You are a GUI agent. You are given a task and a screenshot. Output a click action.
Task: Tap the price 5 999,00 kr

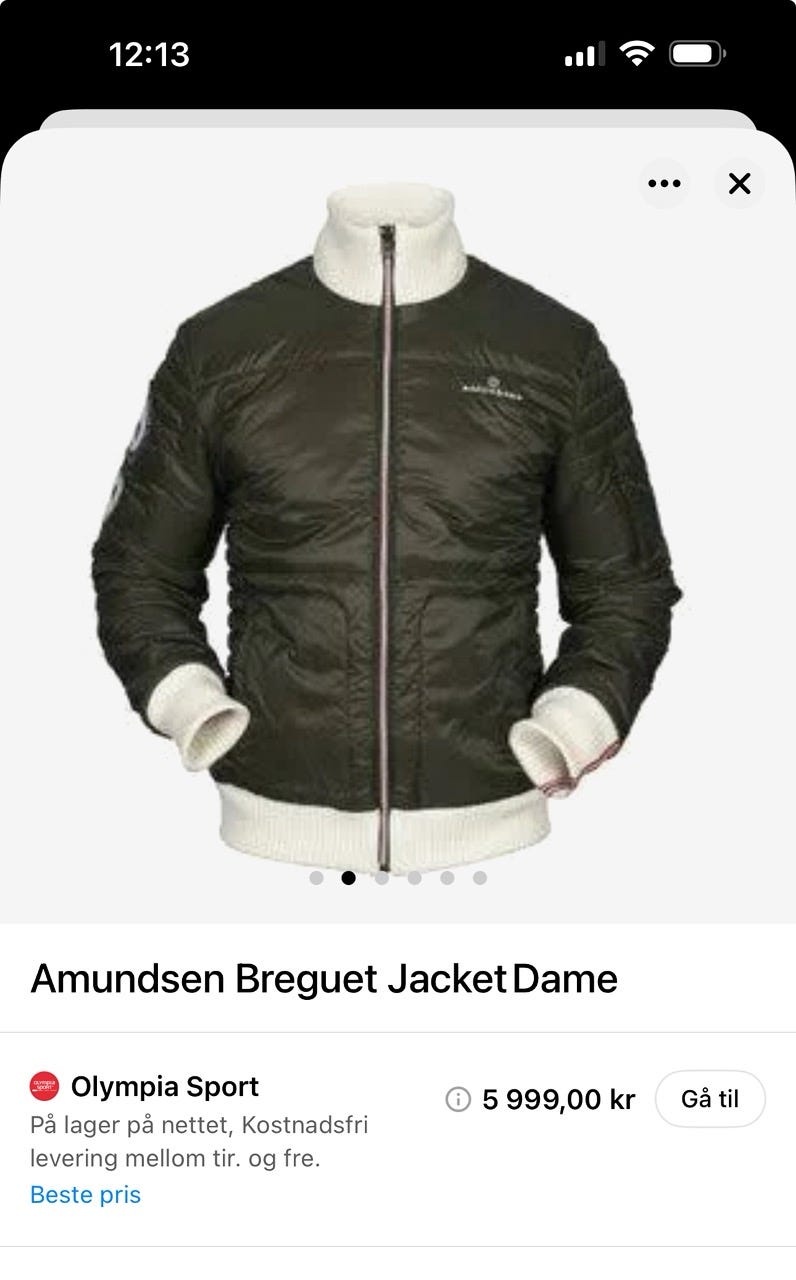tap(557, 1098)
